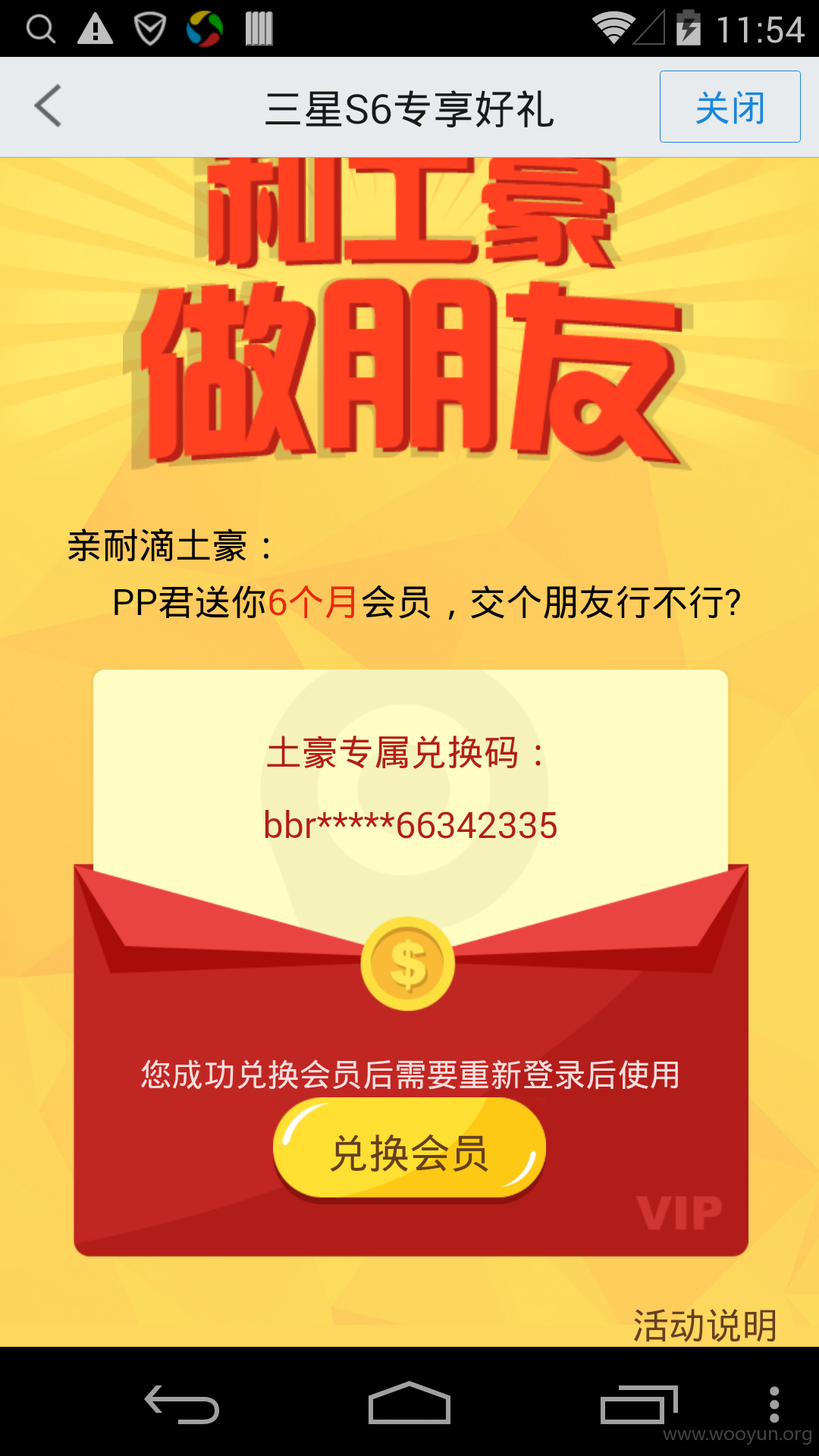Image resolution: width=819 pixels, height=1456 pixels.
Task: Tap the system back button
Action: [183, 1404]
